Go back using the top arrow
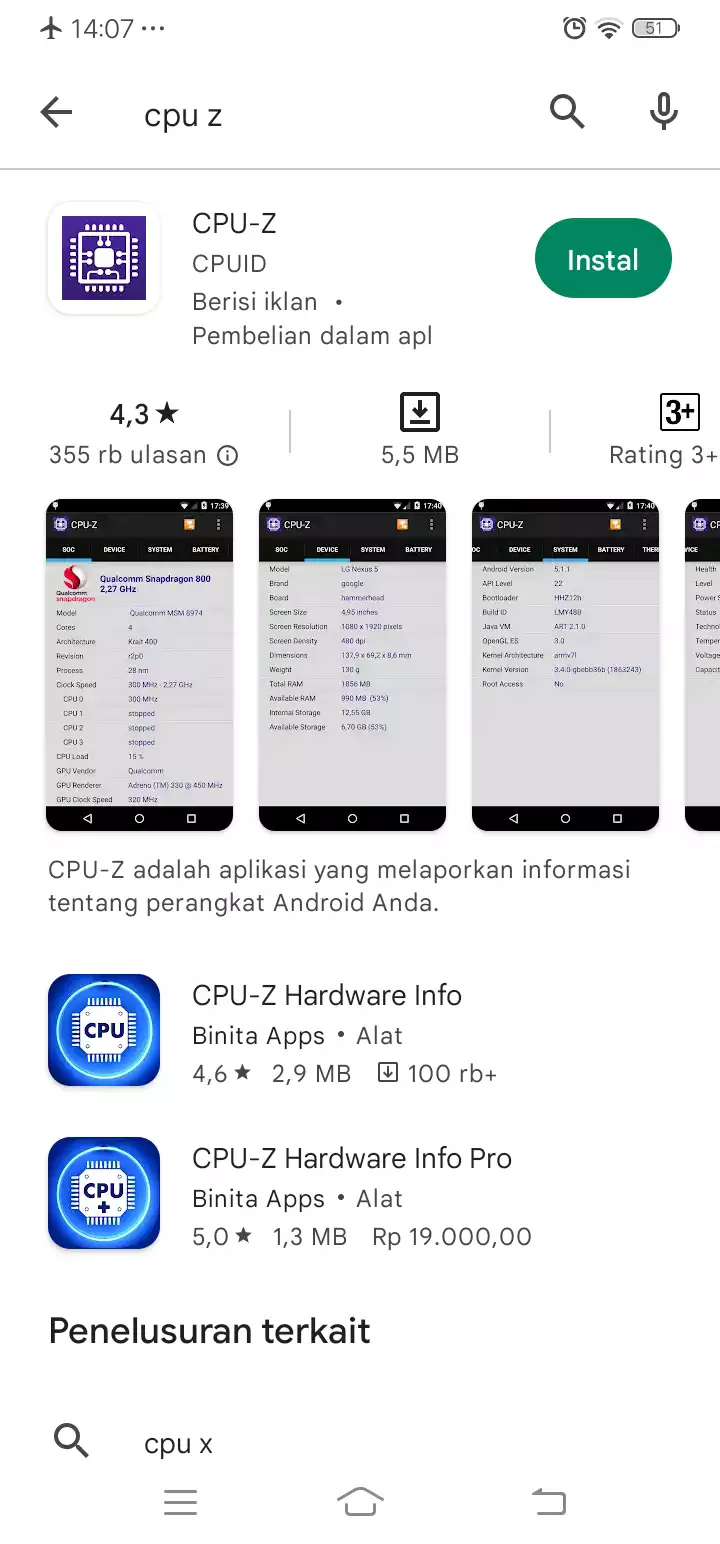 tap(57, 113)
